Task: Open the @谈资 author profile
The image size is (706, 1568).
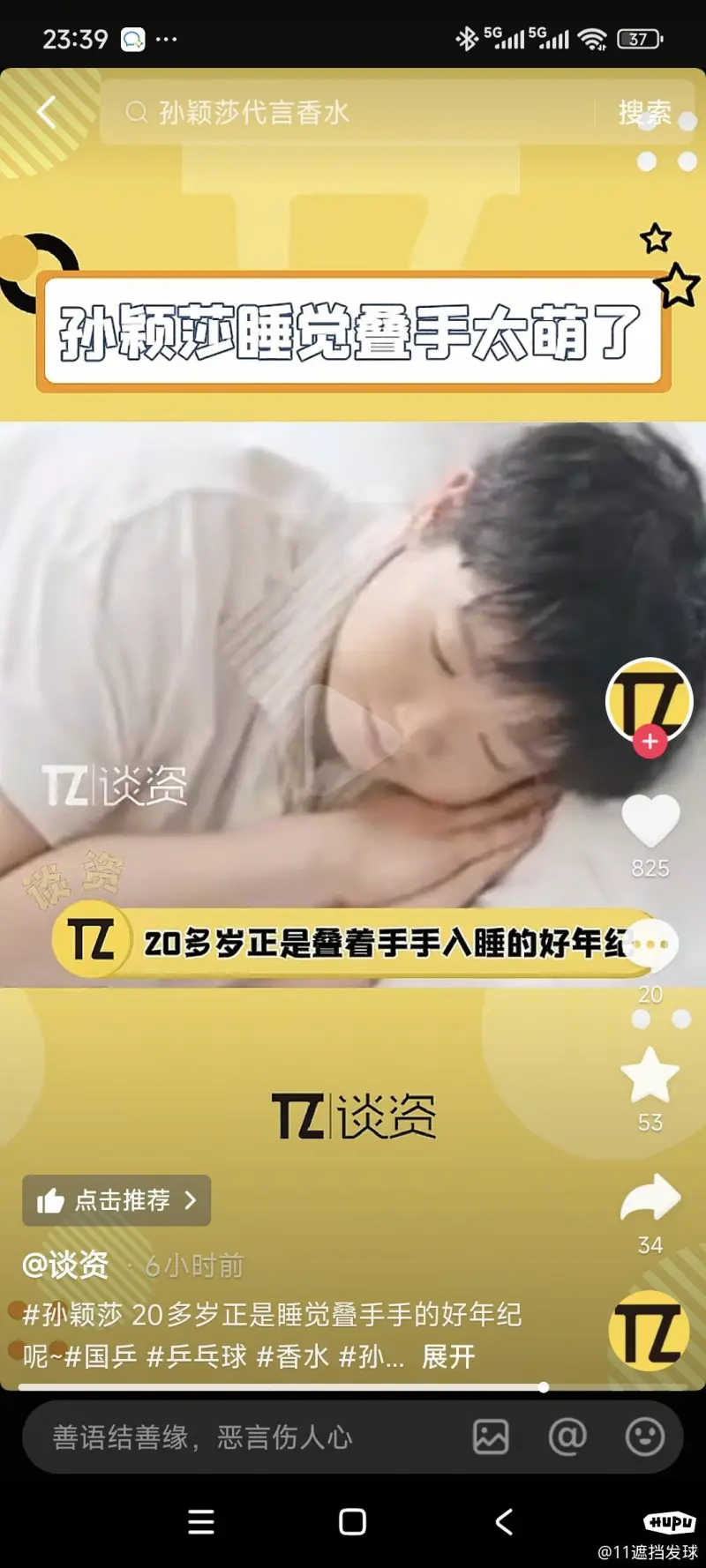Action: click(66, 1266)
